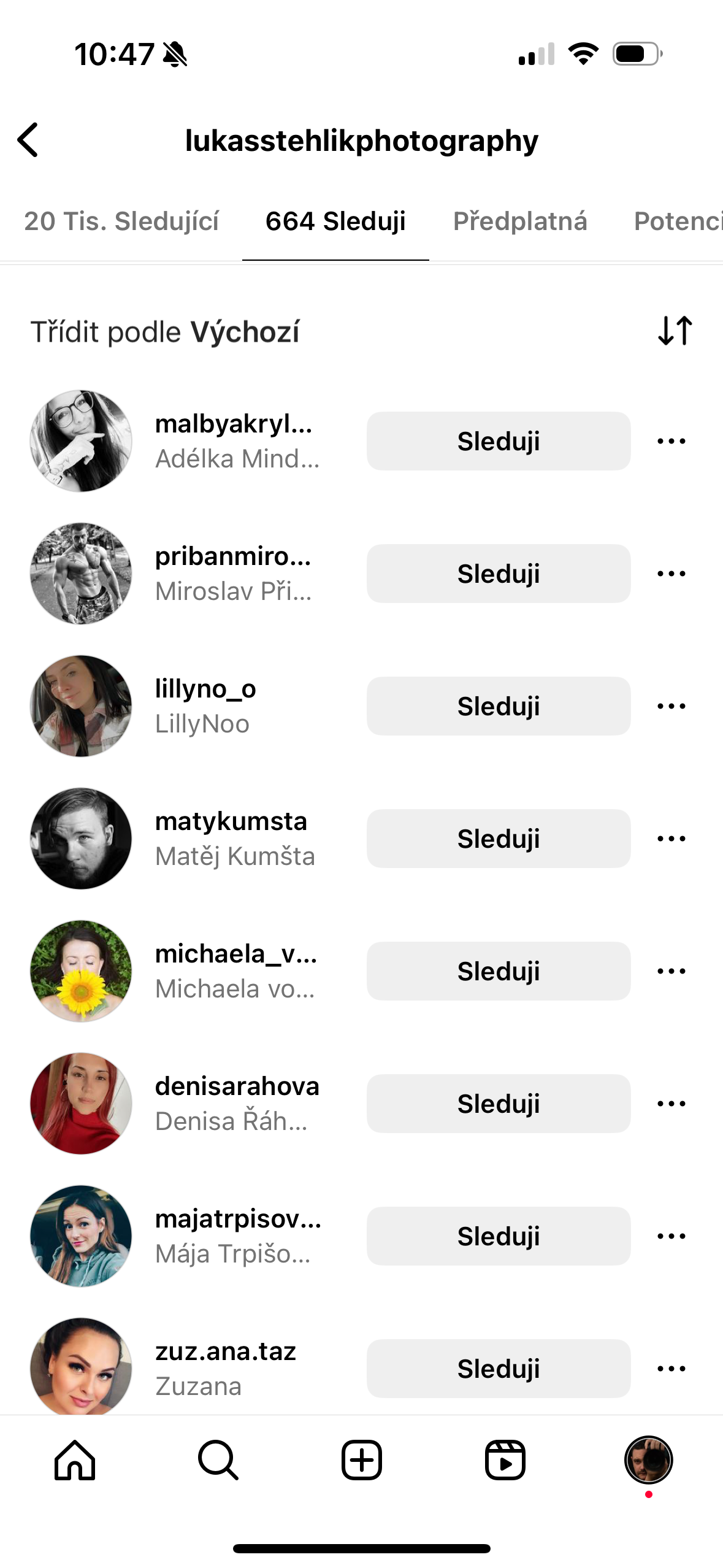Switch to the 20 Tis. Sledující tab
This screenshot has width=723, height=1568.
121,221
